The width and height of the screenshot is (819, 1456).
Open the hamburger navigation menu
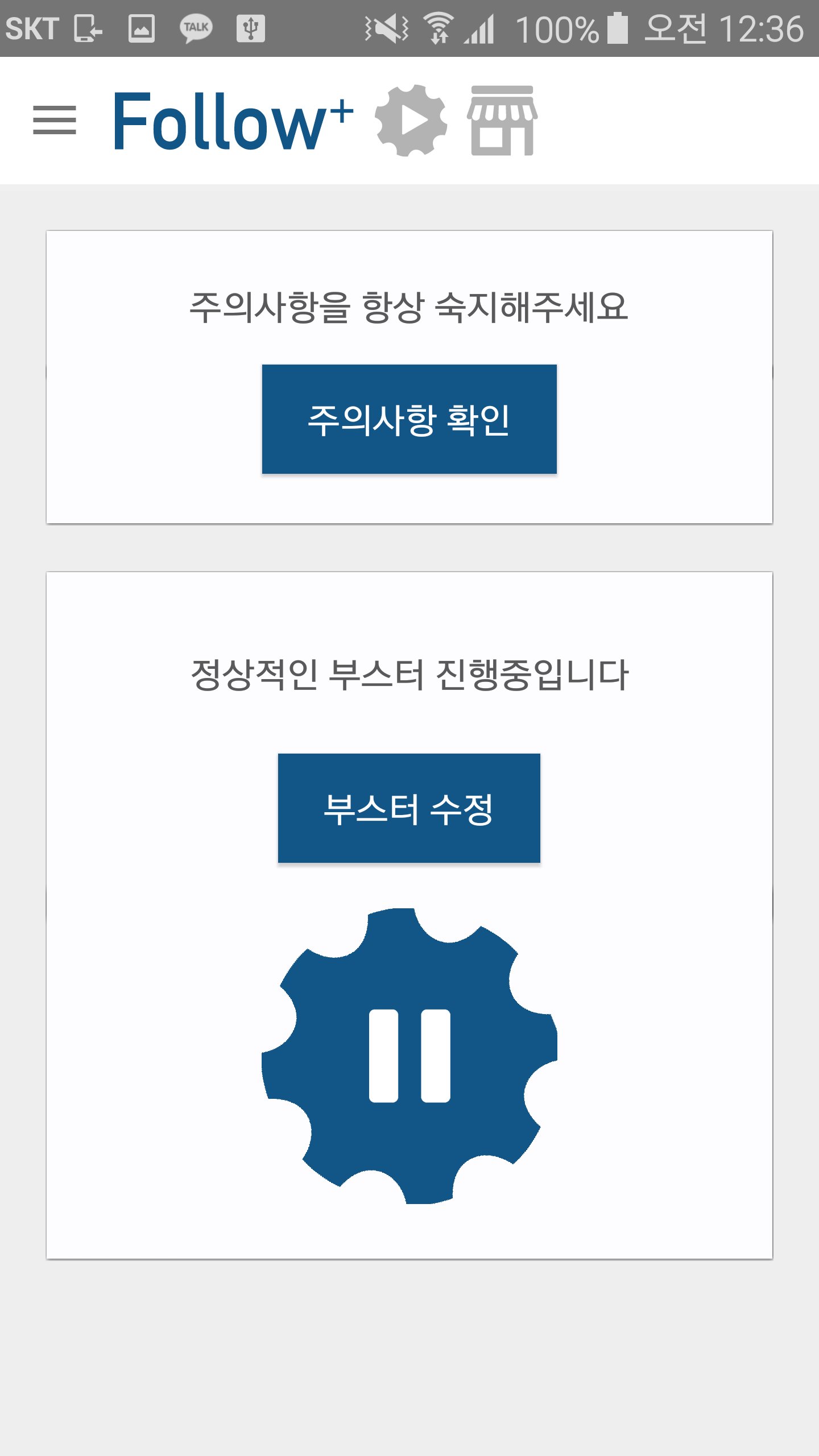tap(55, 119)
